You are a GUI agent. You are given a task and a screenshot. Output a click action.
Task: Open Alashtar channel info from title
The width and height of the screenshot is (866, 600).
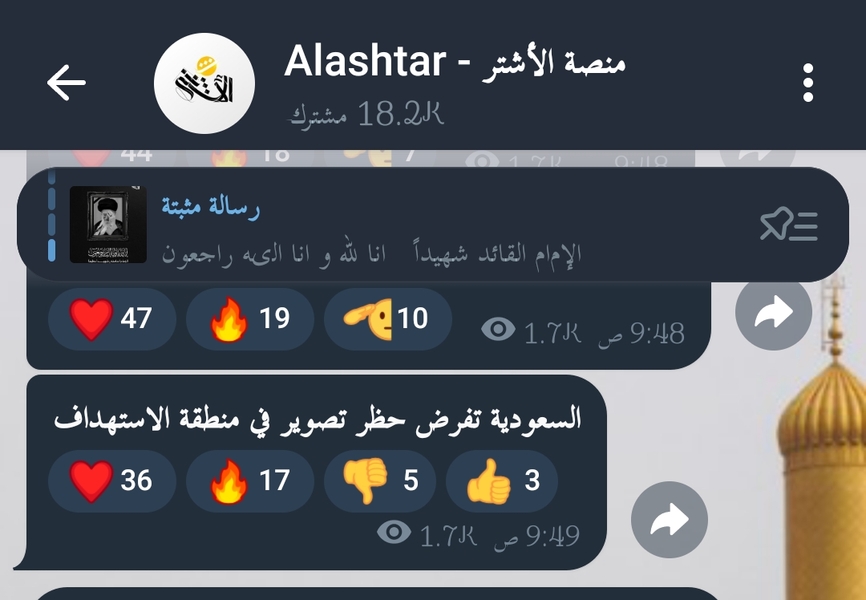(x=455, y=62)
